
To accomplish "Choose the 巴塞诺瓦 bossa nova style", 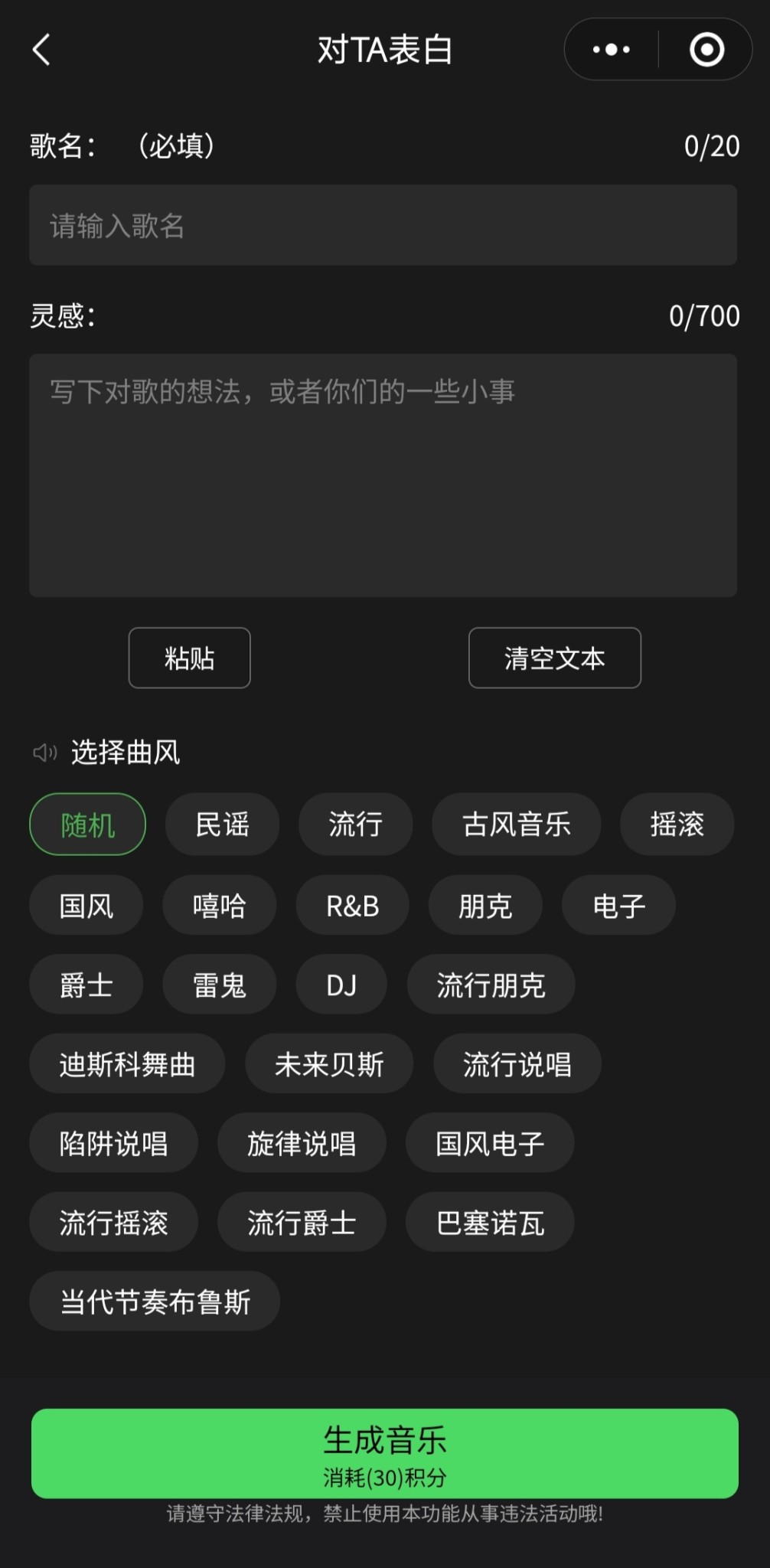I will pyautogui.click(x=490, y=1223).
